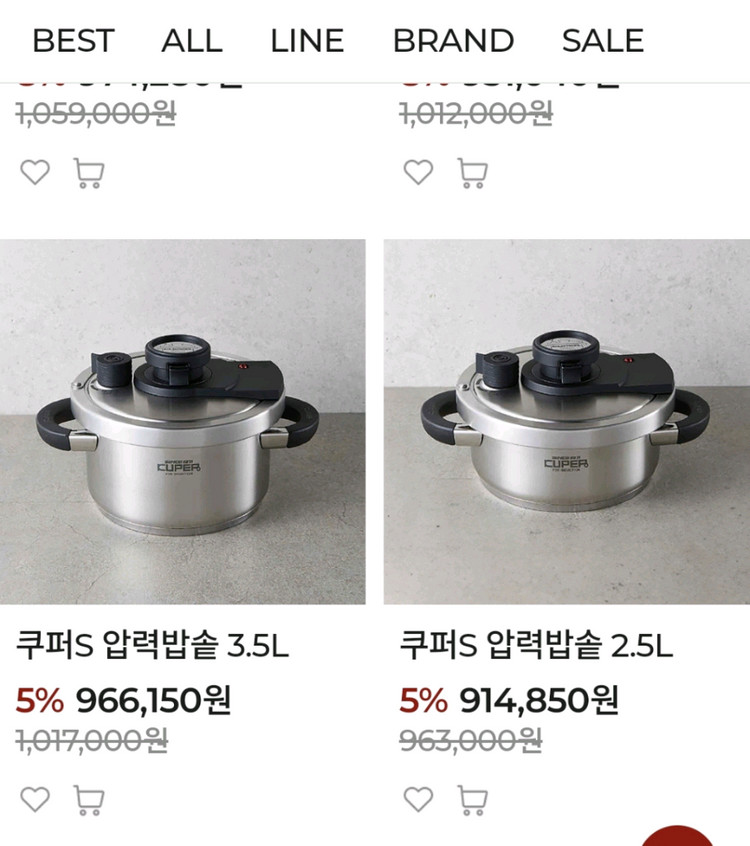This screenshot has width=750, height=846.
Task: Tap the red floating button
Action: coord(678,836)
